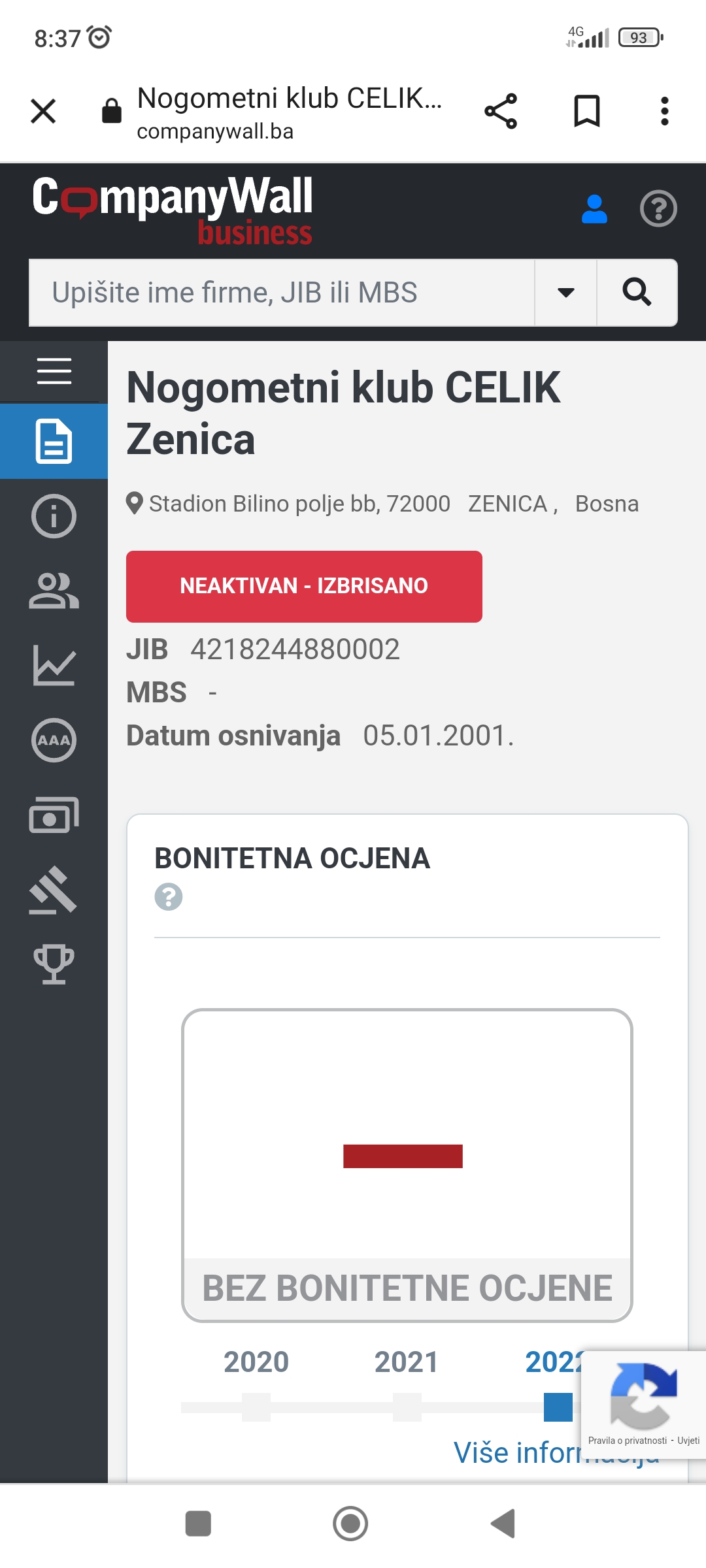Open the browser overflow menu

pos(665,111)
